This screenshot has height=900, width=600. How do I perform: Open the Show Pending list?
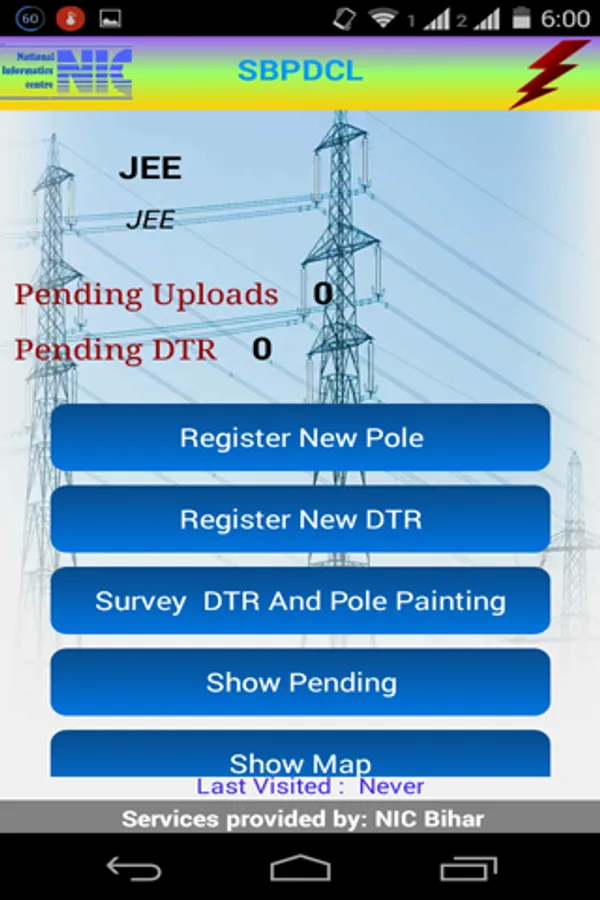pos(300,683)
